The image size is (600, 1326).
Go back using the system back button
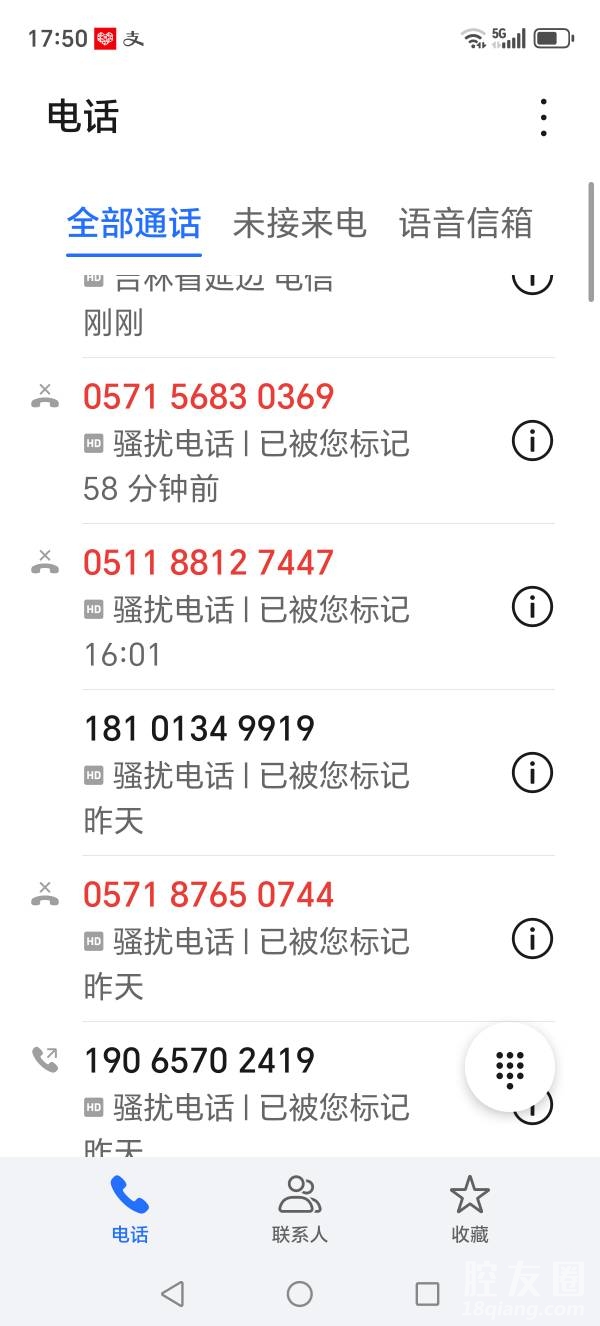pos(172,1294)
